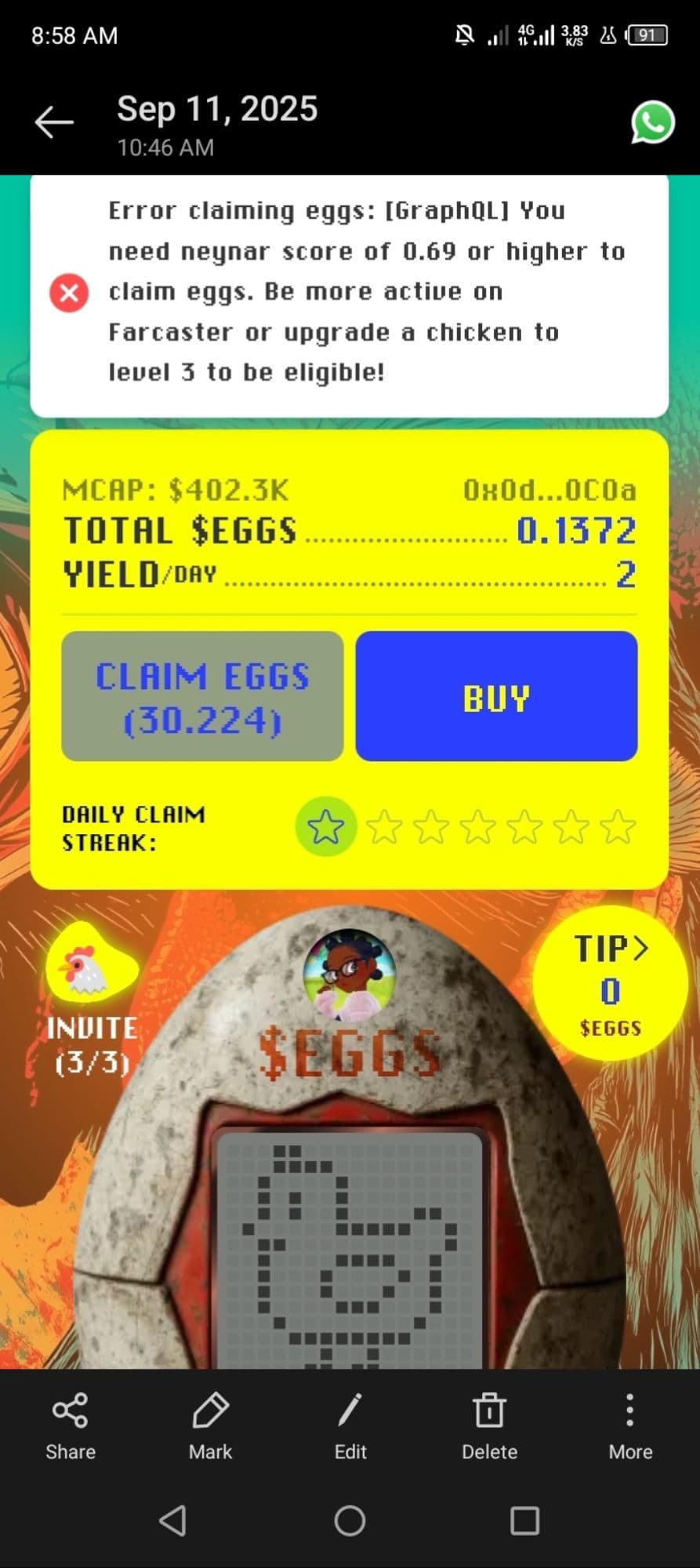Share this screenshot
700x1568 pixels.
71,1427
